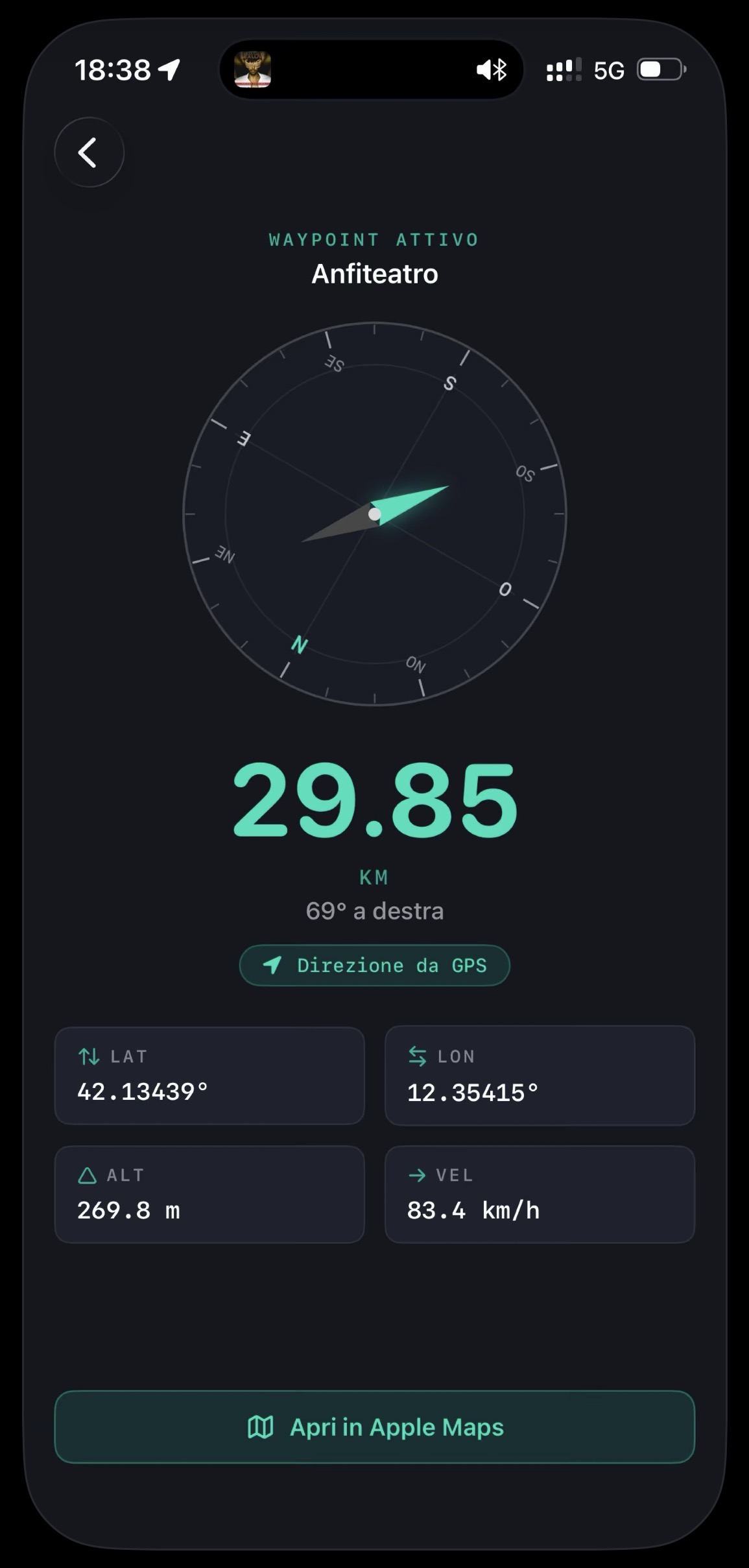Open the now-playing album art in Dynamic Island

pos(252,69)
